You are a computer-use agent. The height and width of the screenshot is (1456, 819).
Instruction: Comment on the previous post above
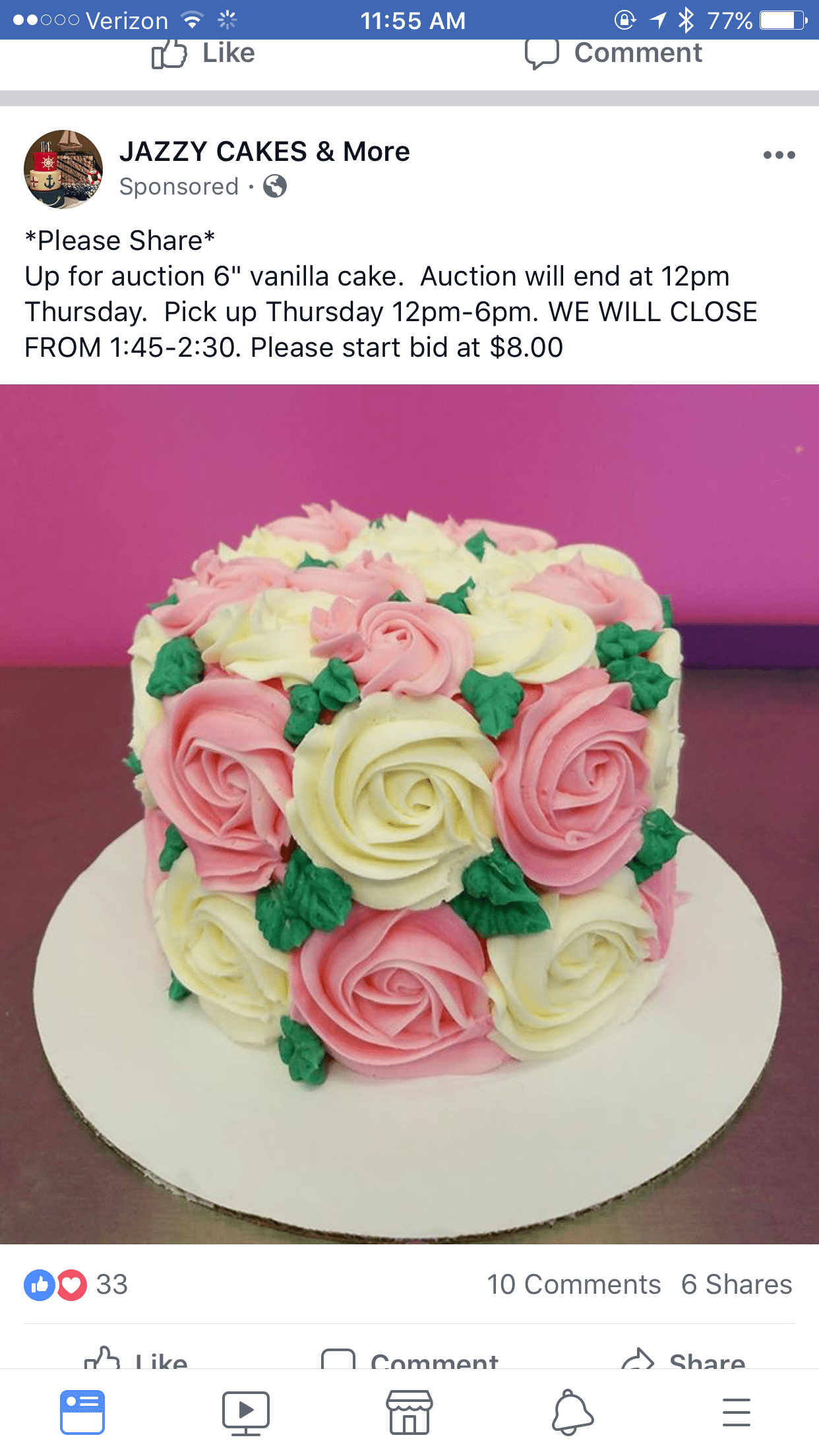coord(613,54)
